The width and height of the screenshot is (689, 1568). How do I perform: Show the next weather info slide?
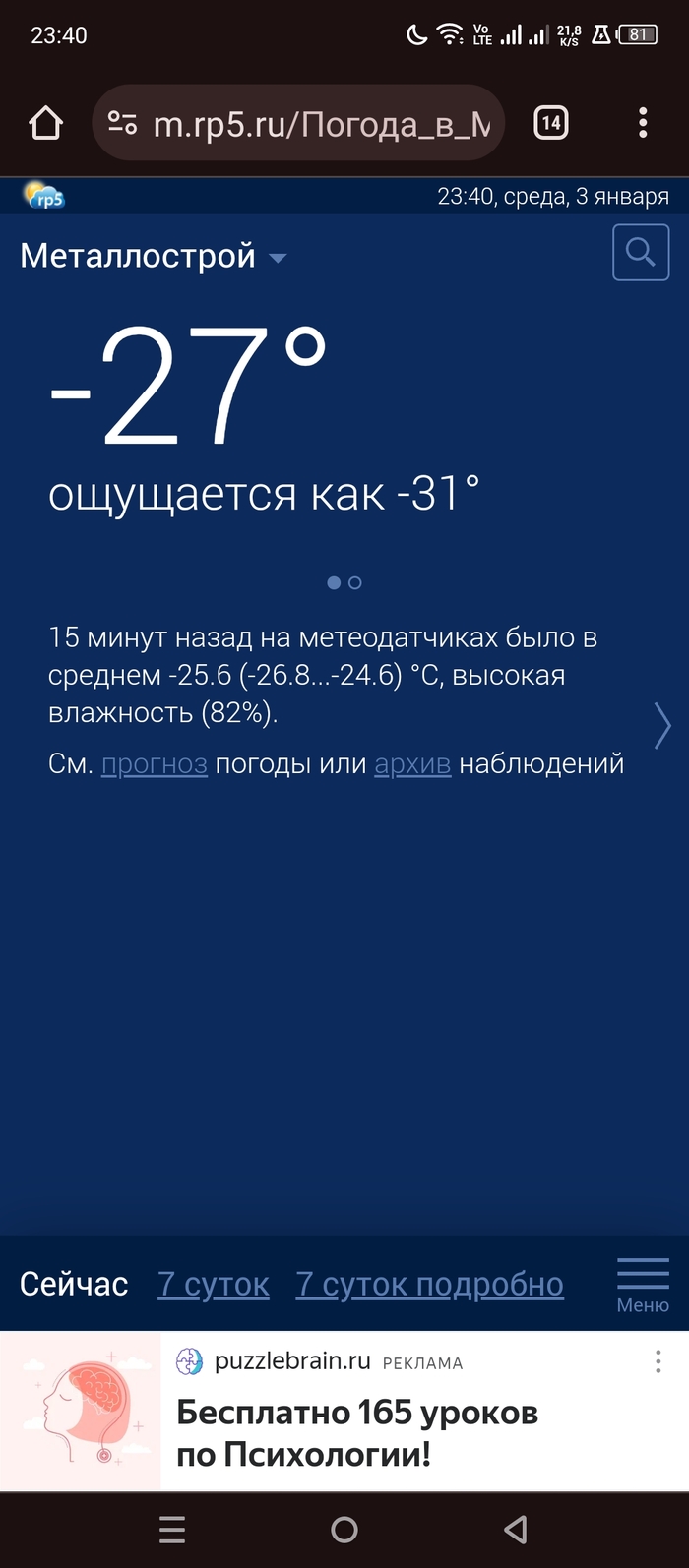coord(662,727)
